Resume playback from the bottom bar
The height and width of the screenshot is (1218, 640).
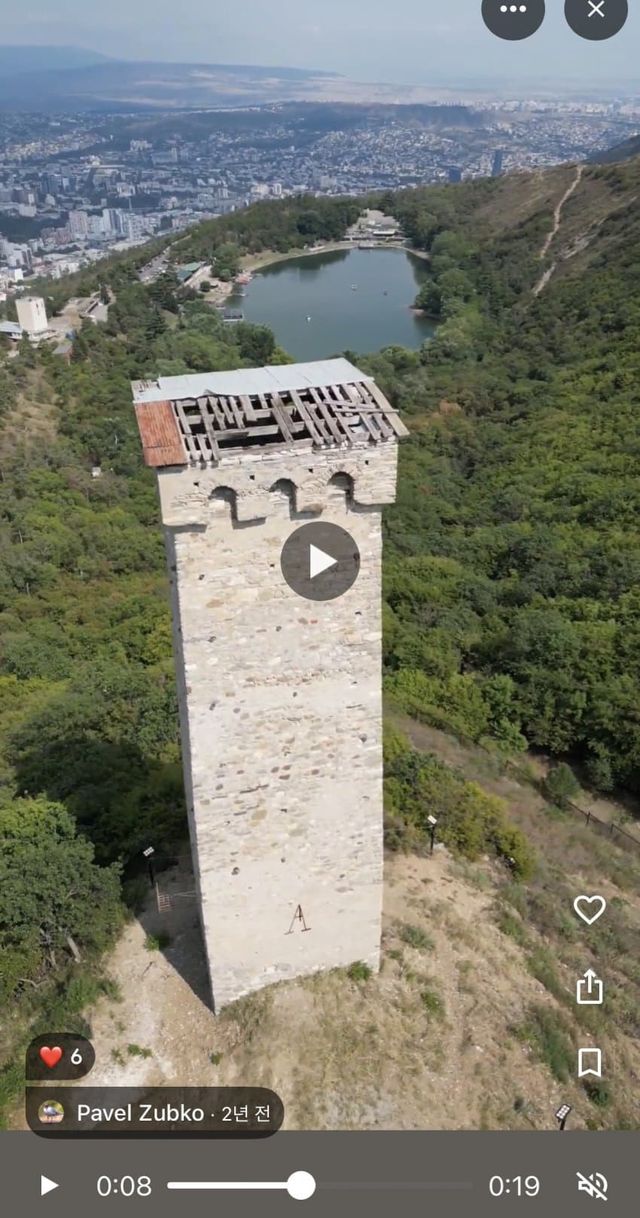click(x=49, y=1186)
